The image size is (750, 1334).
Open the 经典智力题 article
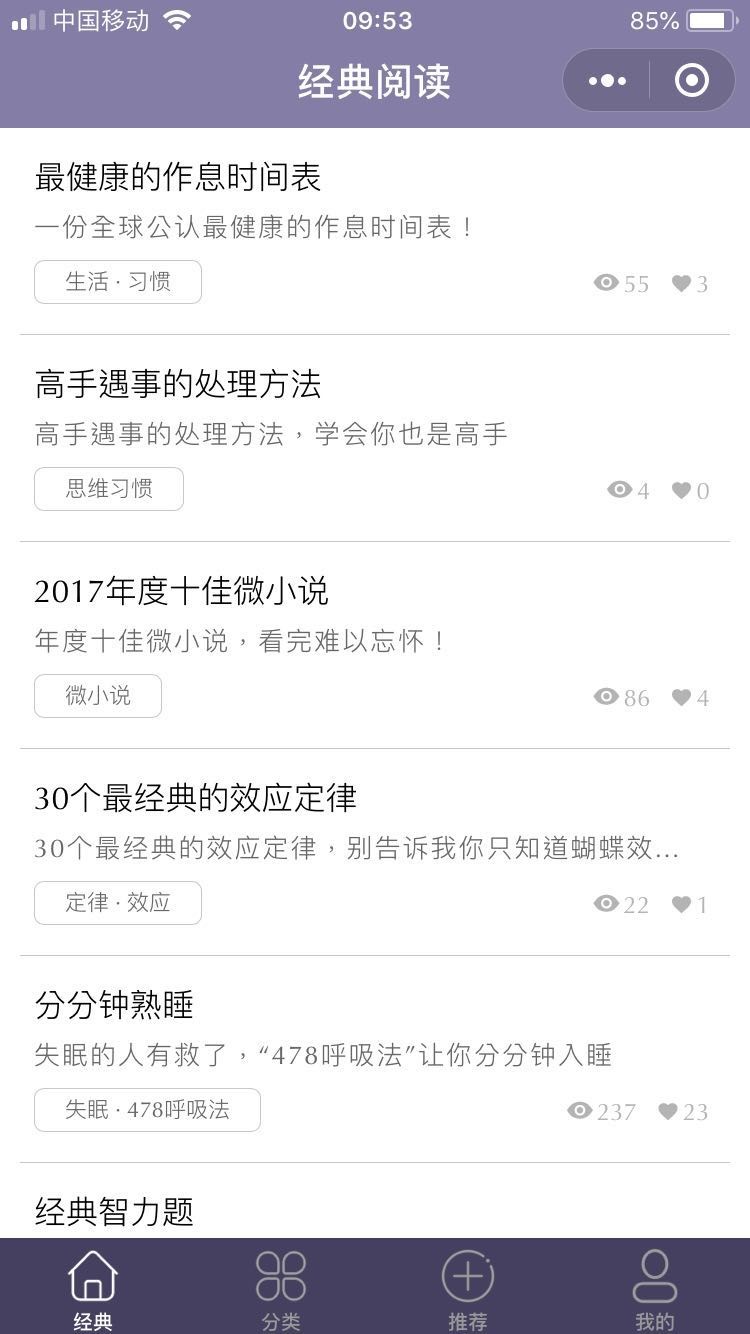[x=114, y=1211]
